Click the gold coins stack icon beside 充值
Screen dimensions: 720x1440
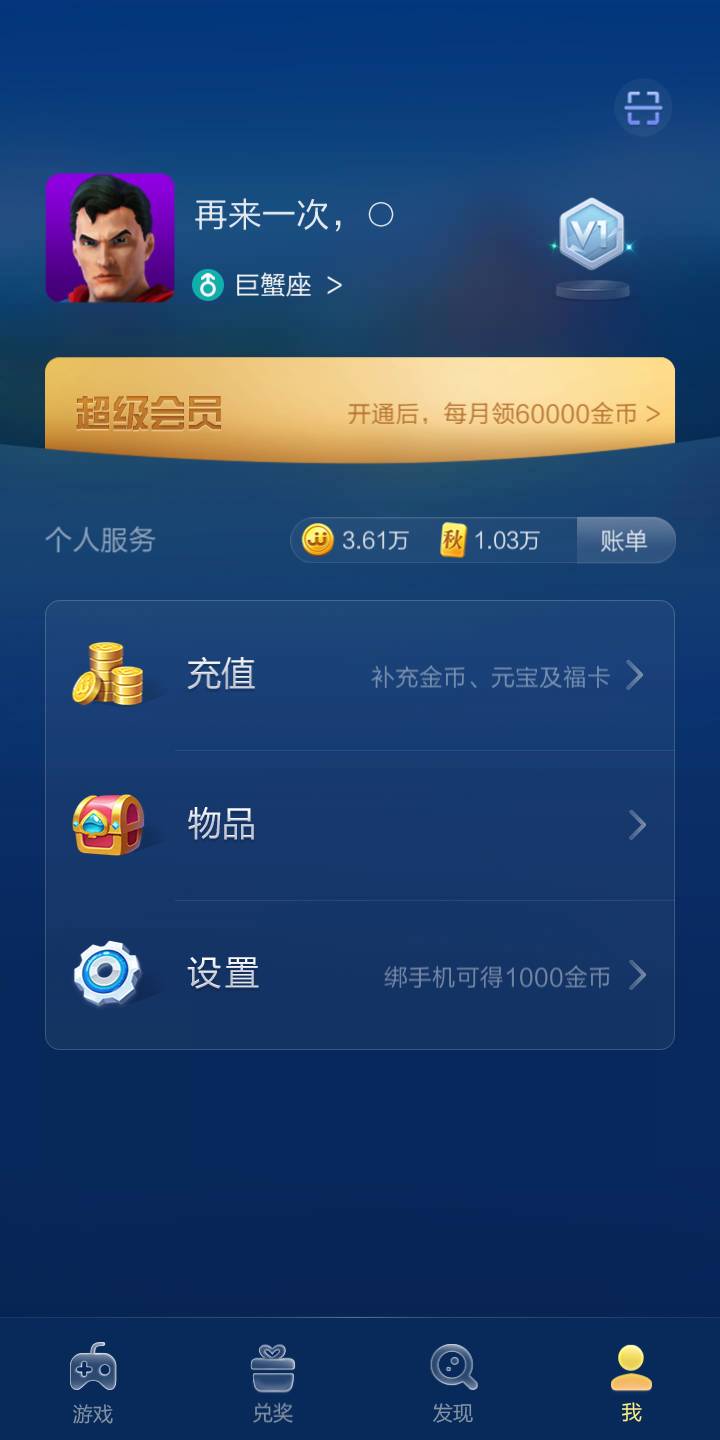(108, 675)
